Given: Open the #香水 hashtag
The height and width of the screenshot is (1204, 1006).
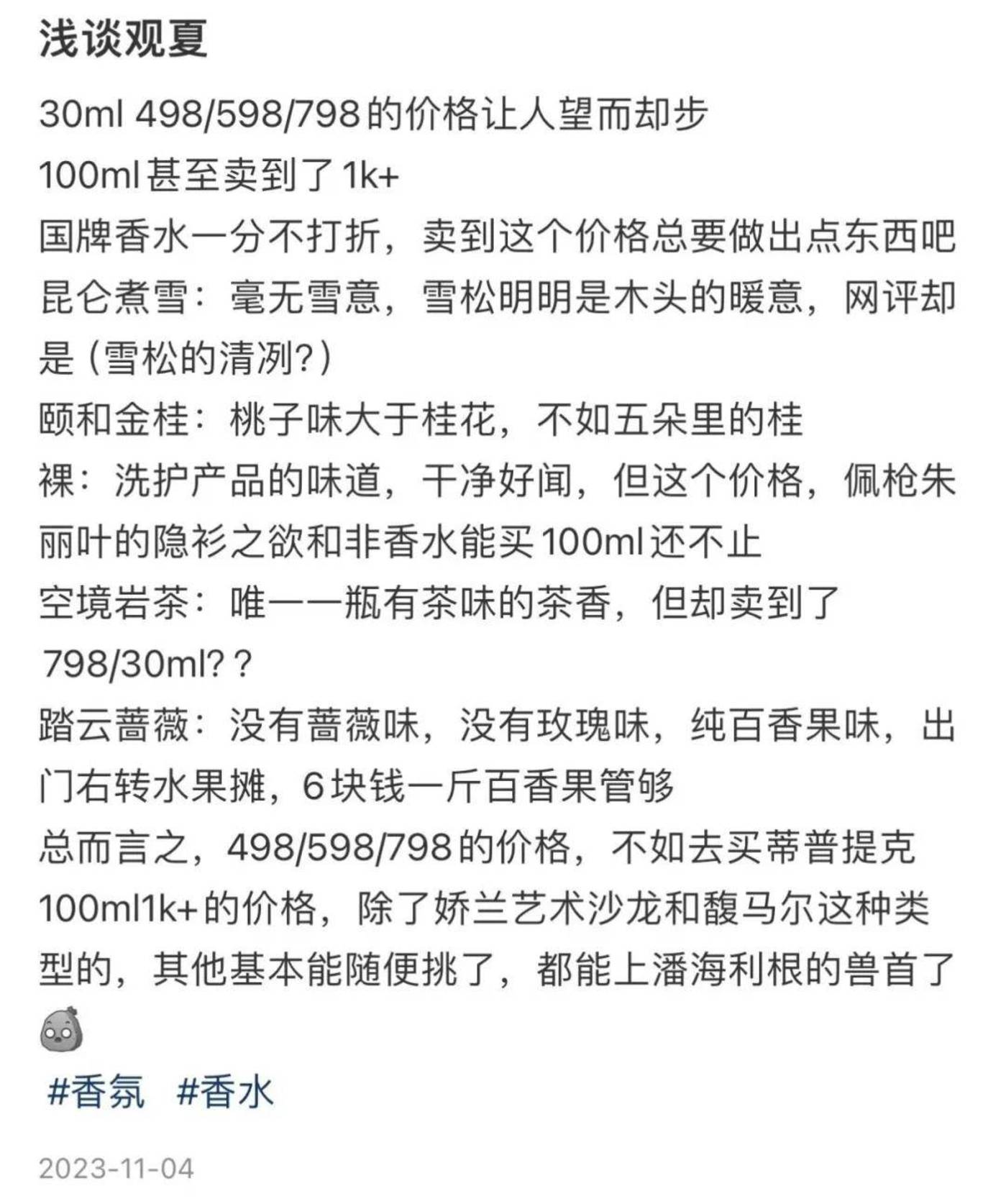Looking at the screenshot, I should 225,1092.
